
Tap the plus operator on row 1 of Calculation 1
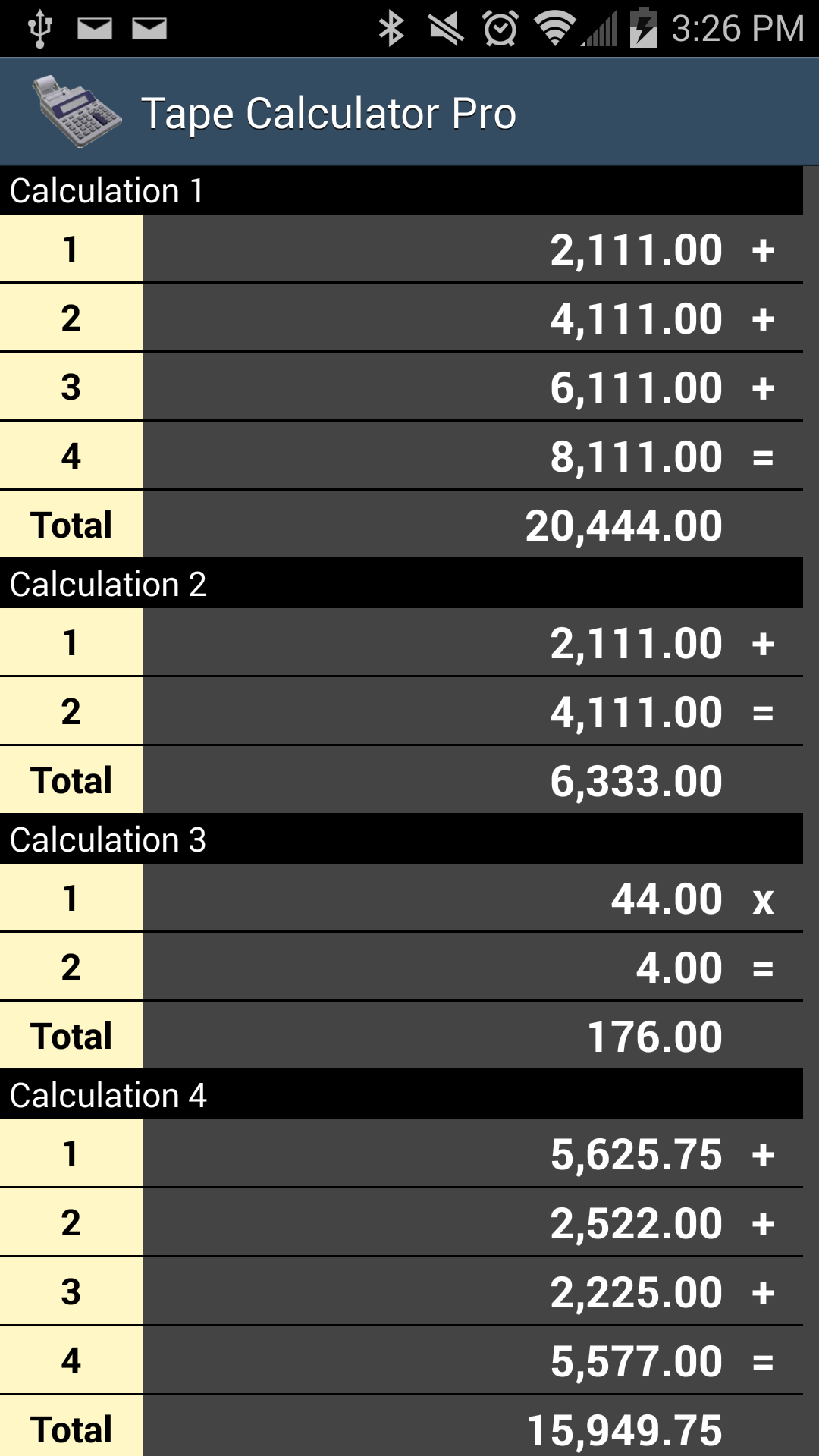pyautogui.click(x=762, y=249)
